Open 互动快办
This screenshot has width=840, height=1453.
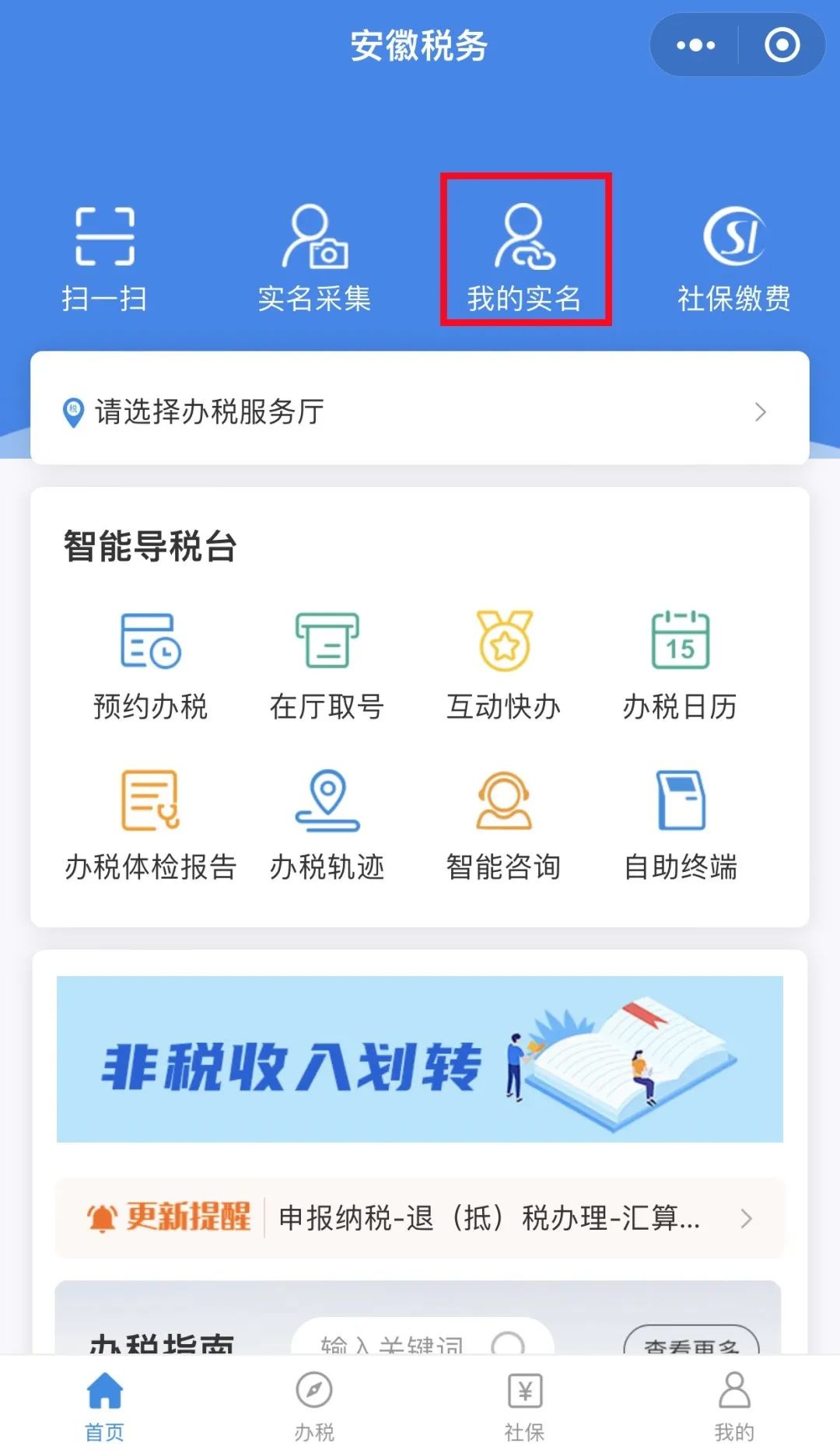[x=503, y=667]
